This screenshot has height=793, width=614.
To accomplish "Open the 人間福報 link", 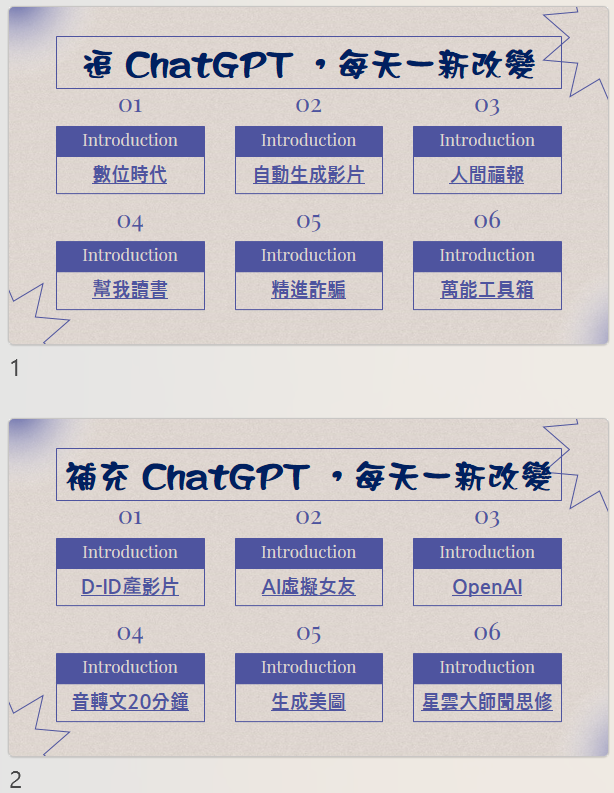I will click(x=487, y=175).
